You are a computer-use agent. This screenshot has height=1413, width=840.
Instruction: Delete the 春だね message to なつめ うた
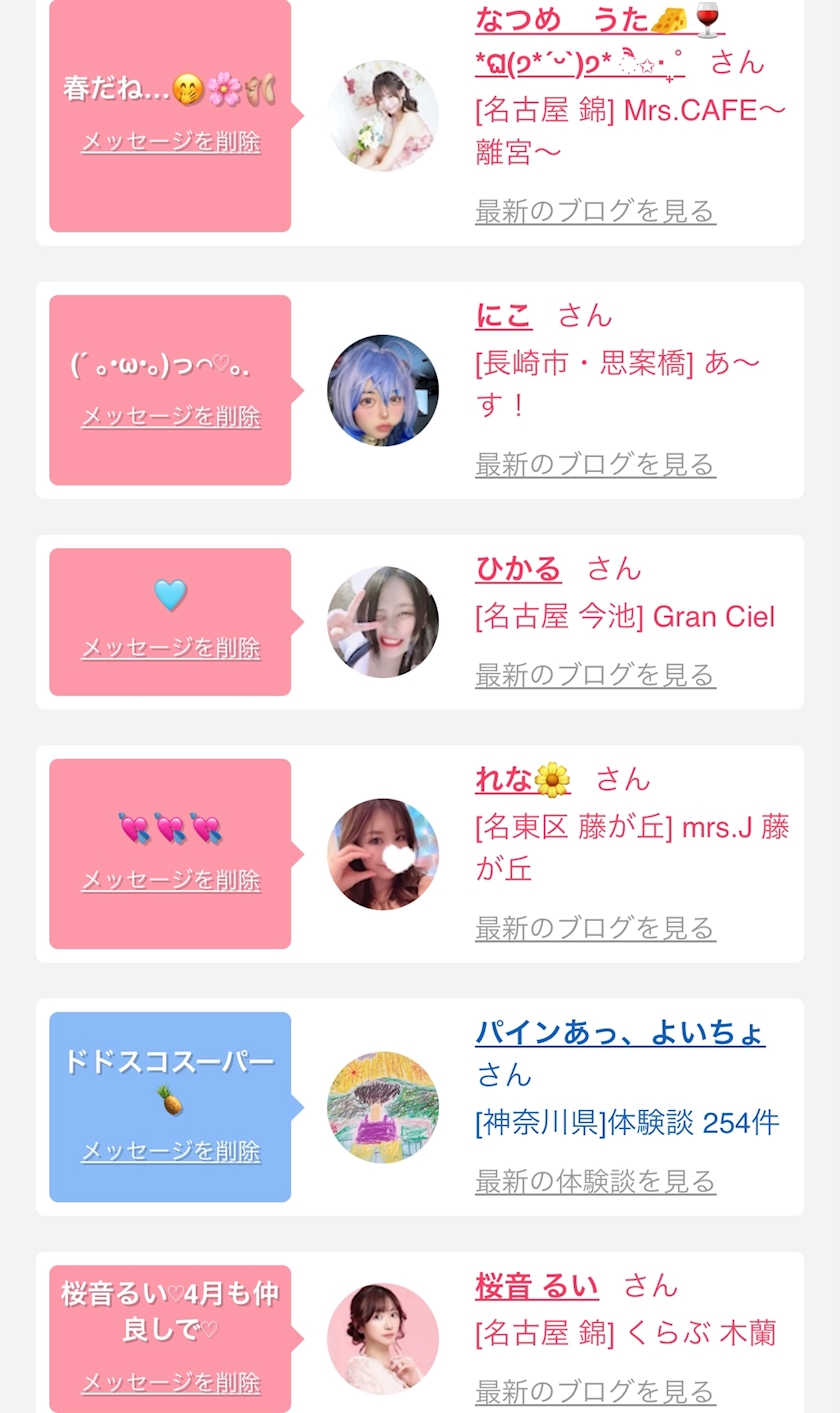[171, 142]
